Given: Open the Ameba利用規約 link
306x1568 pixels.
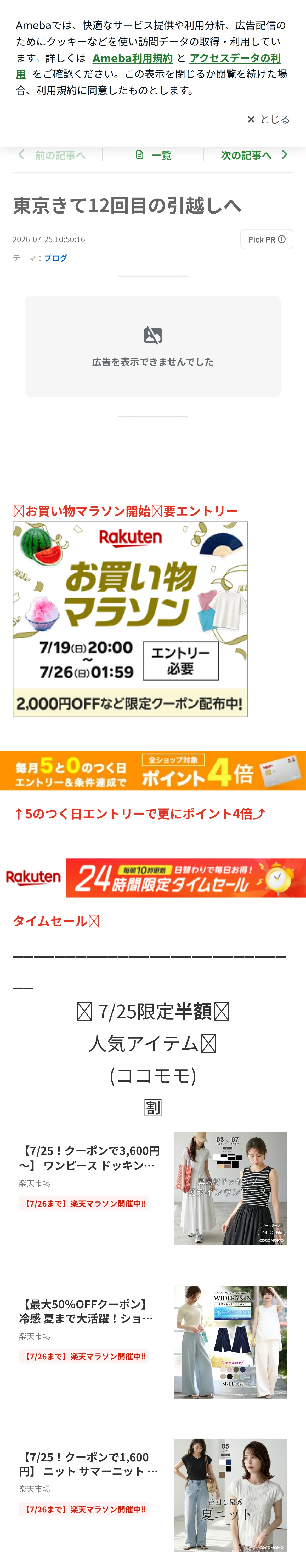Looking at the screenshot, I should click(132, 58).
